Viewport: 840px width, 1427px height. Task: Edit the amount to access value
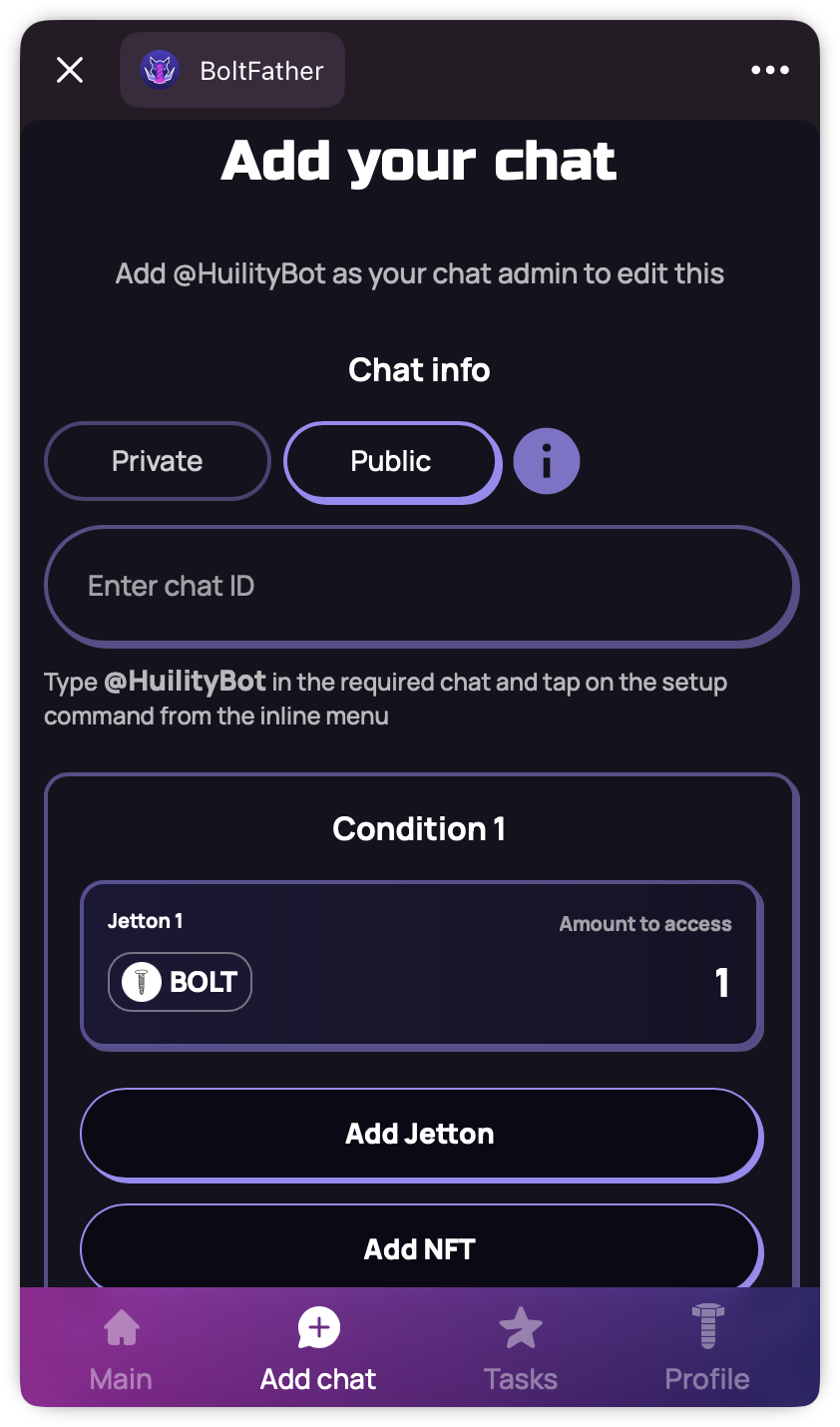coord(721,983)
